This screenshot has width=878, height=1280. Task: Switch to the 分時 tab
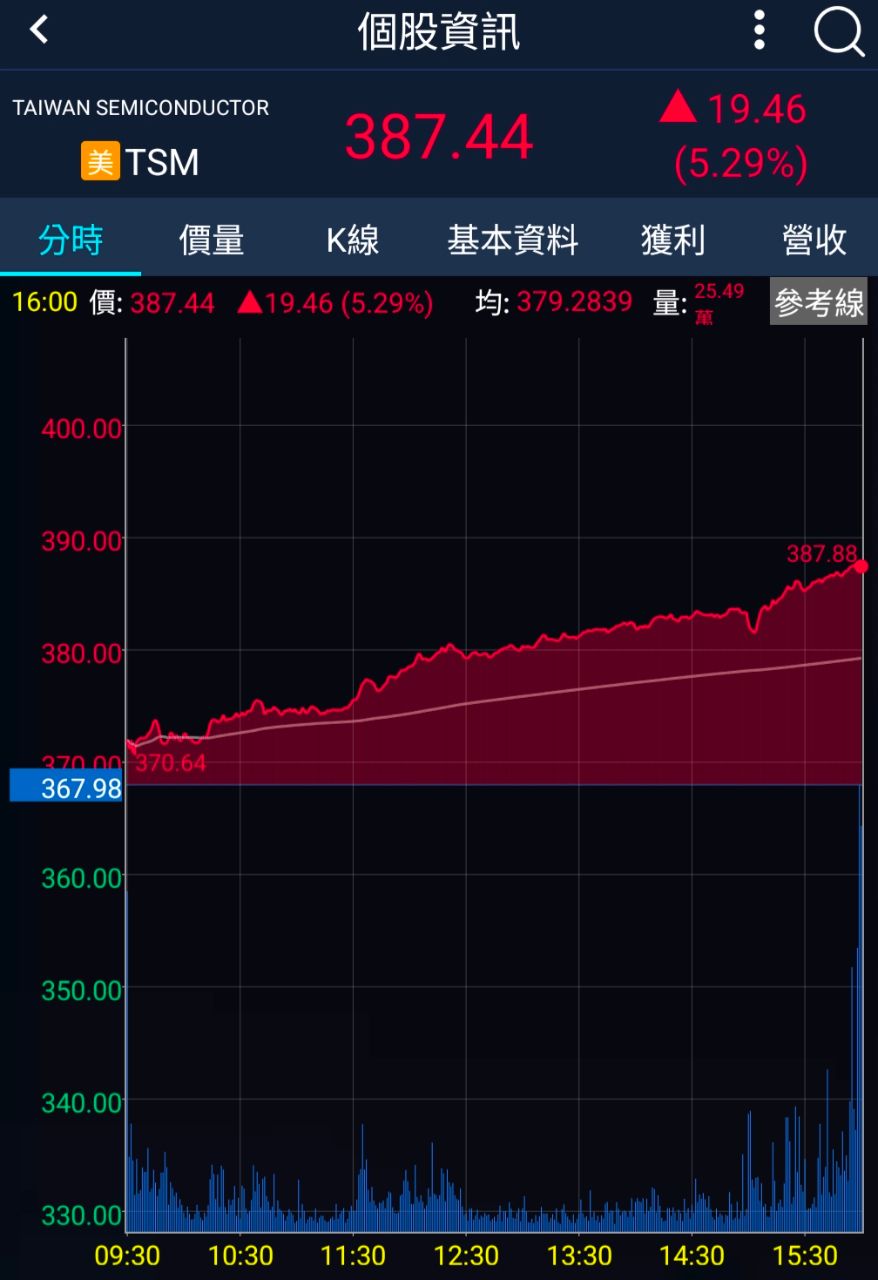[70, 240]
